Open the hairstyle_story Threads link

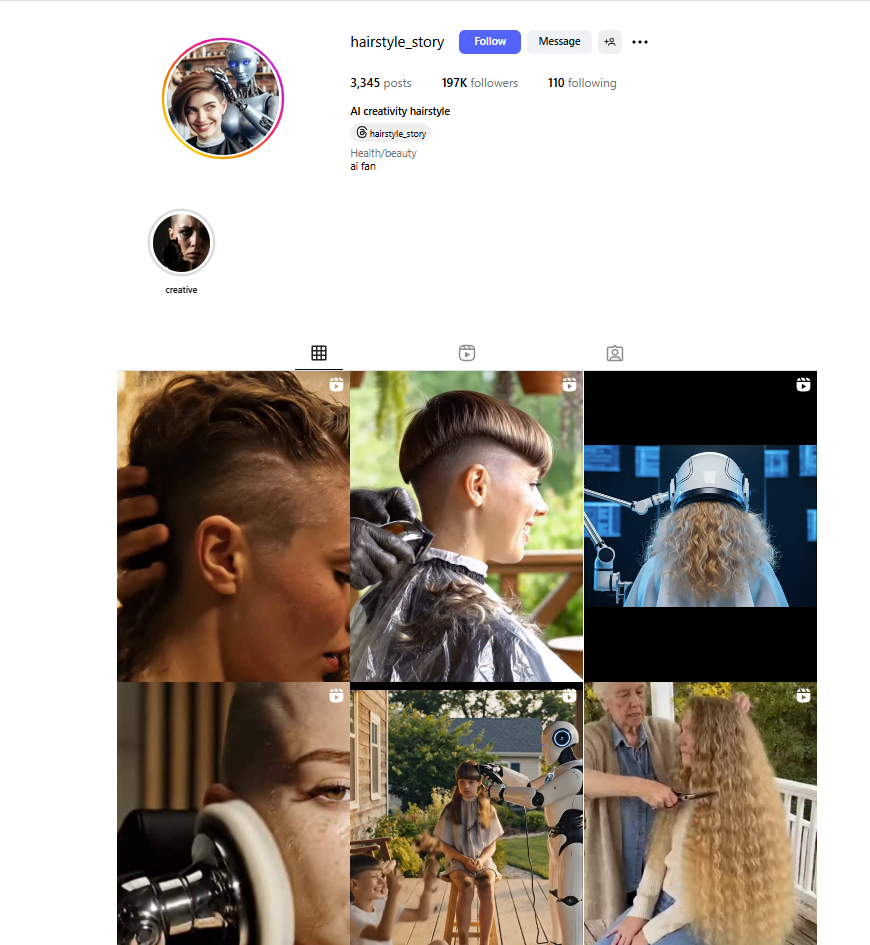pyautogui.click(x=392, y=133)
